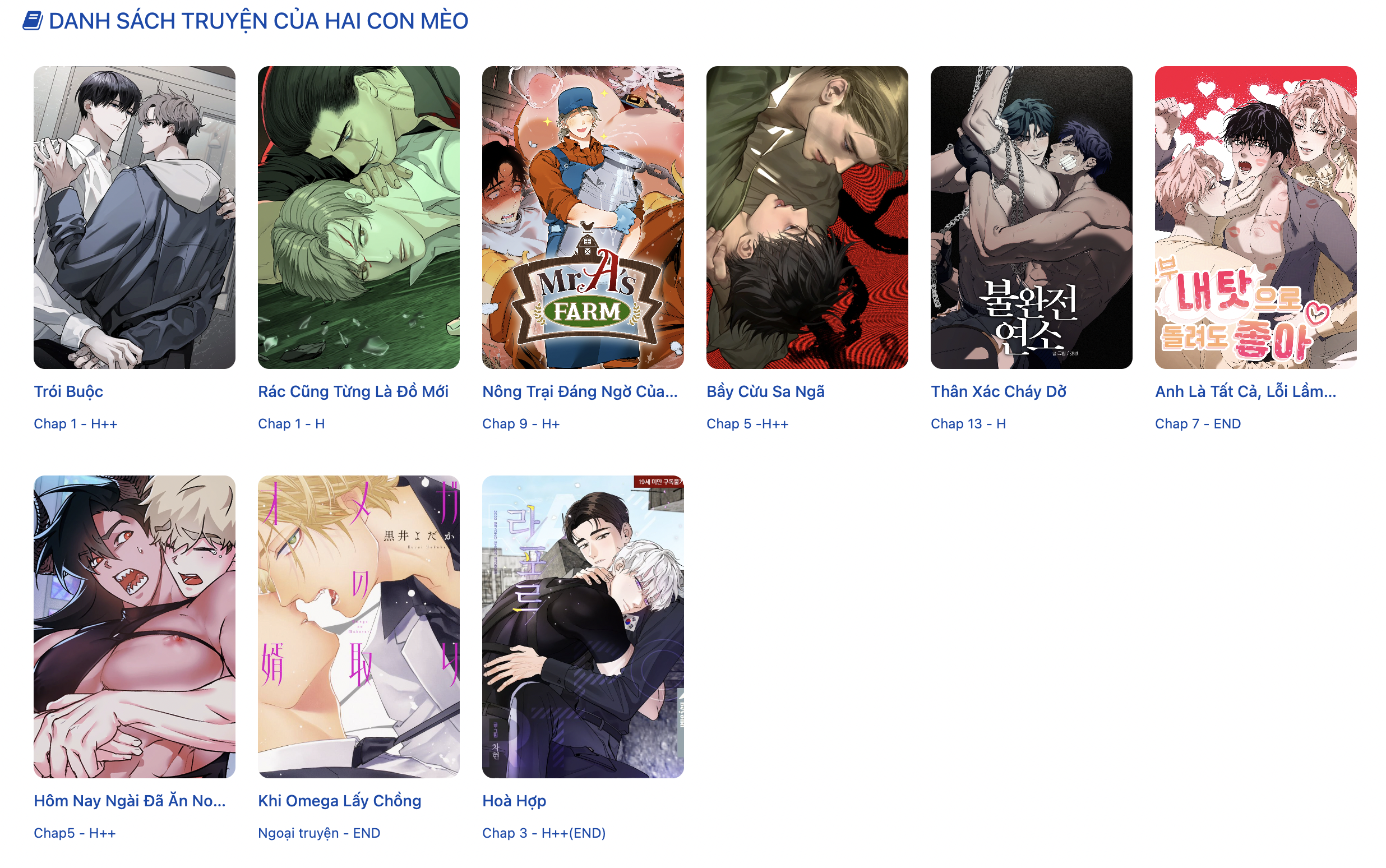This screenshot has width=1386, height=868.
Task: Go to Chap 1 - H++ of Trói Buộc
Action: 75,424
